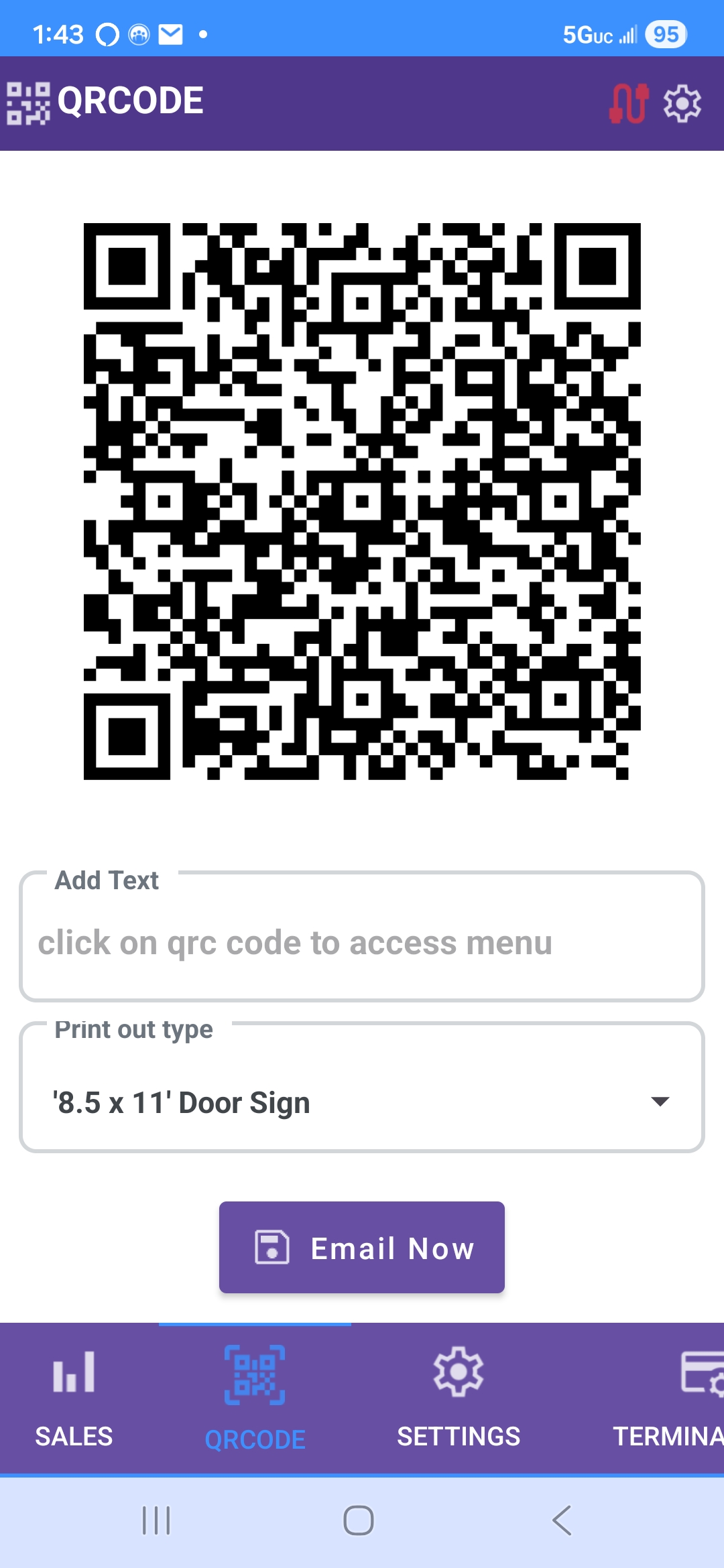Expand the Print out type dropdown
The image size is (724, 1568).
(x=362, y=1102)
